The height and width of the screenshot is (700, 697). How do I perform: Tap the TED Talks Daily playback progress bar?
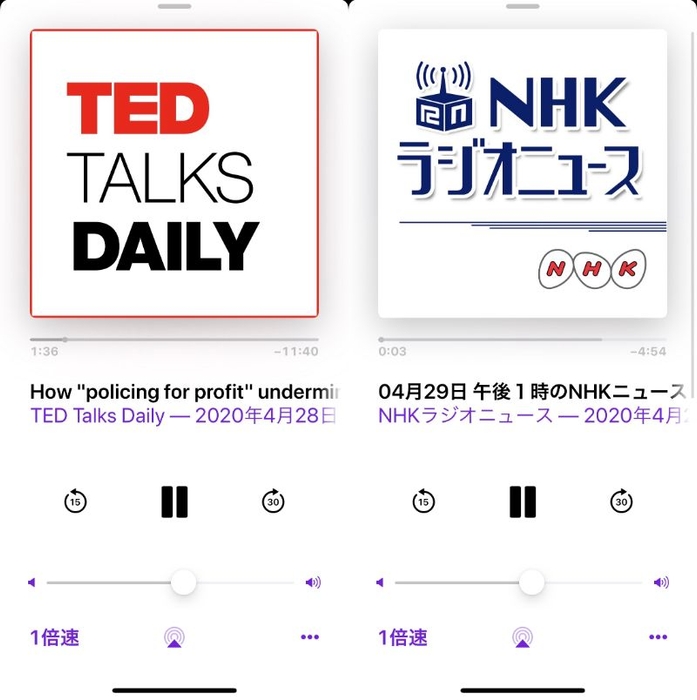point(174,340)
